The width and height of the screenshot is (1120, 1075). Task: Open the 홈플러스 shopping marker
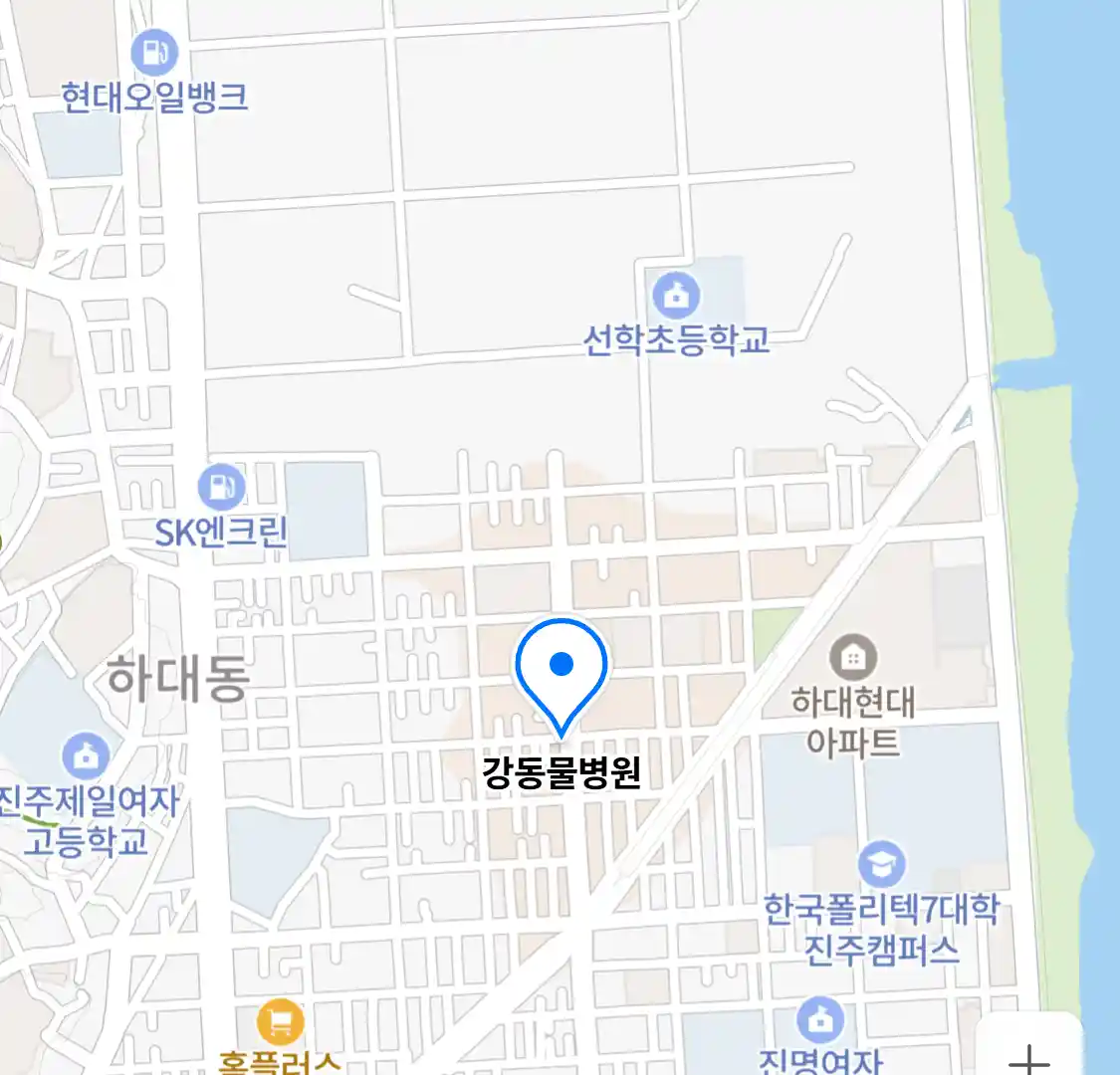click(281, 1022)
